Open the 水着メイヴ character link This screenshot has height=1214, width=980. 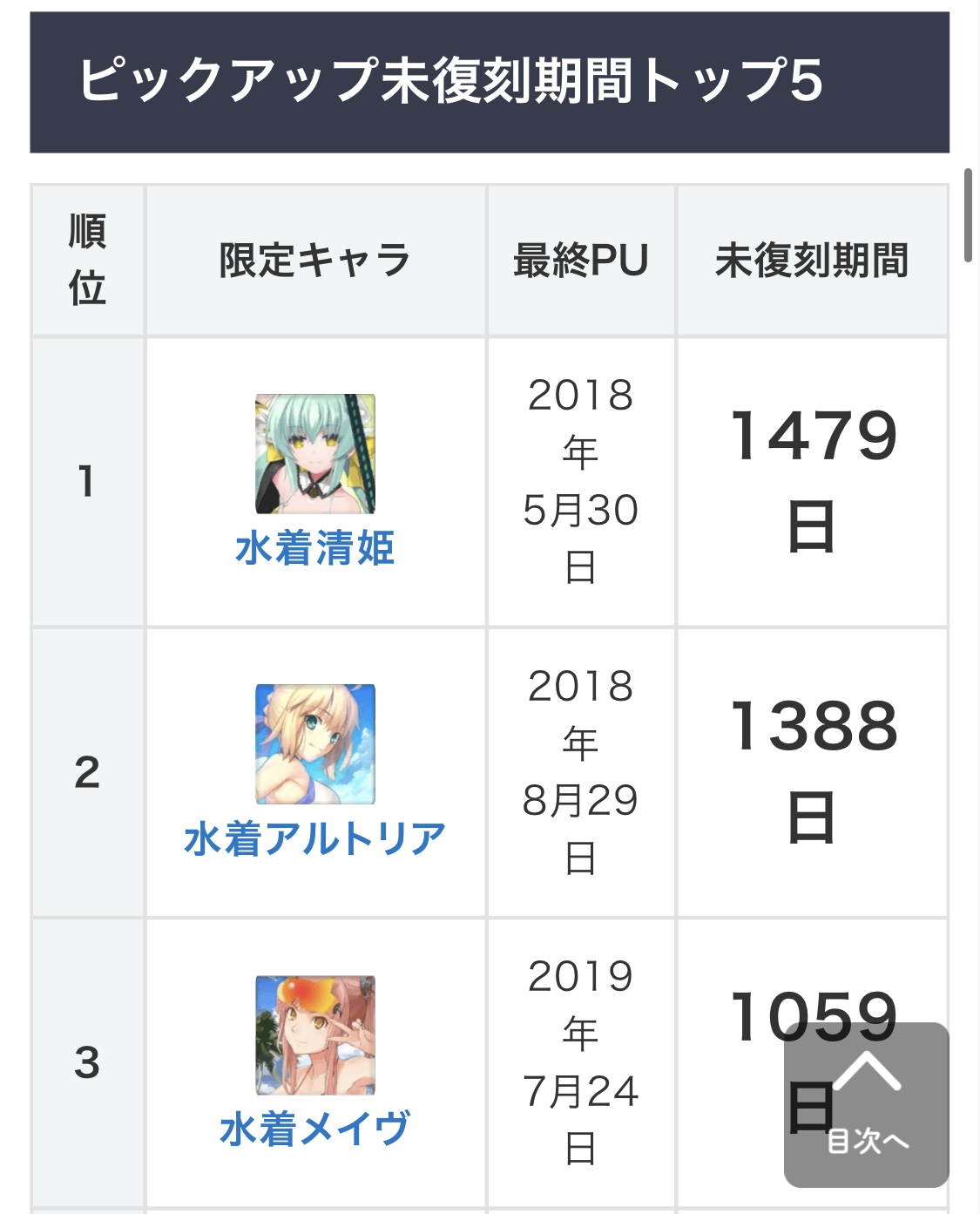click(314, 1129)
